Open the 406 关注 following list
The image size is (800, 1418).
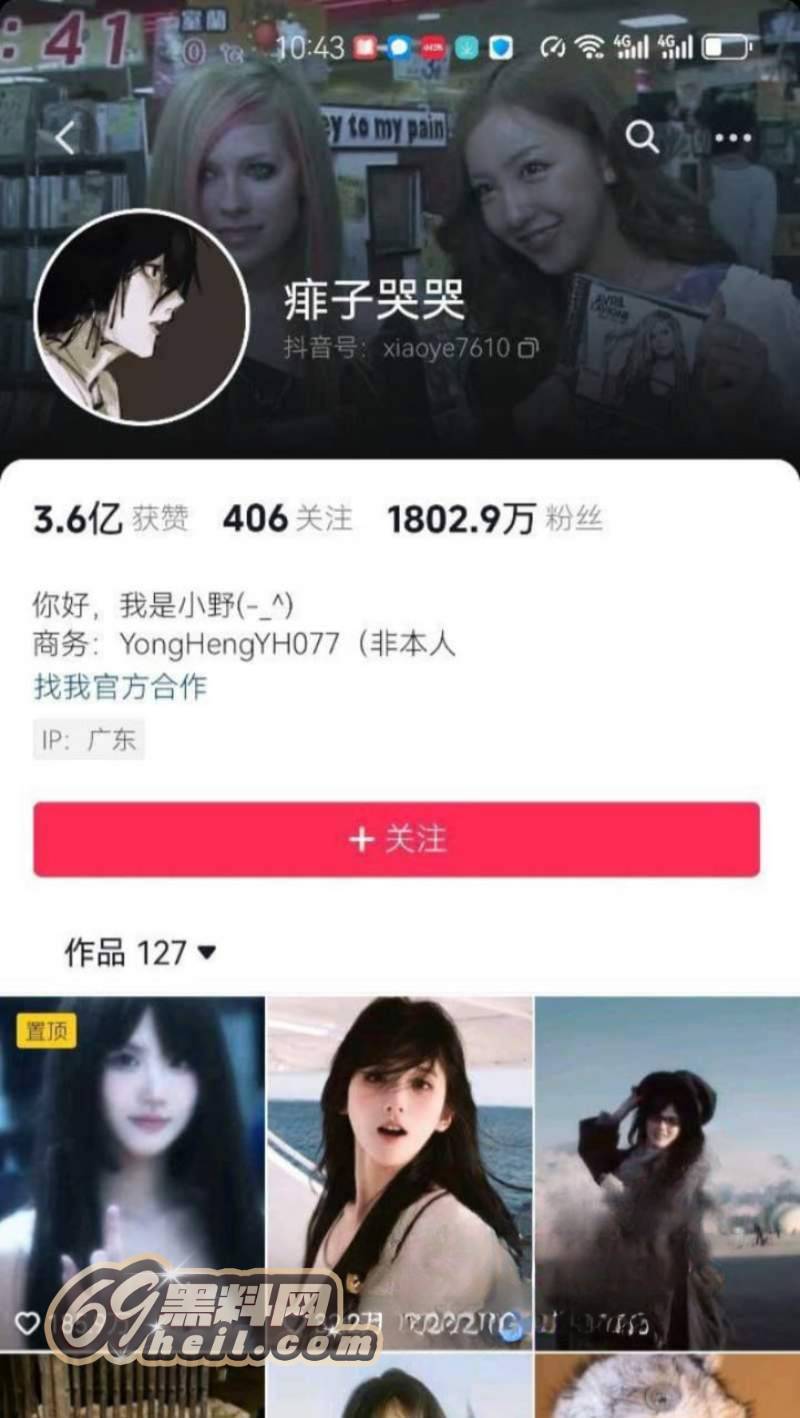click(x=287, y=519)
